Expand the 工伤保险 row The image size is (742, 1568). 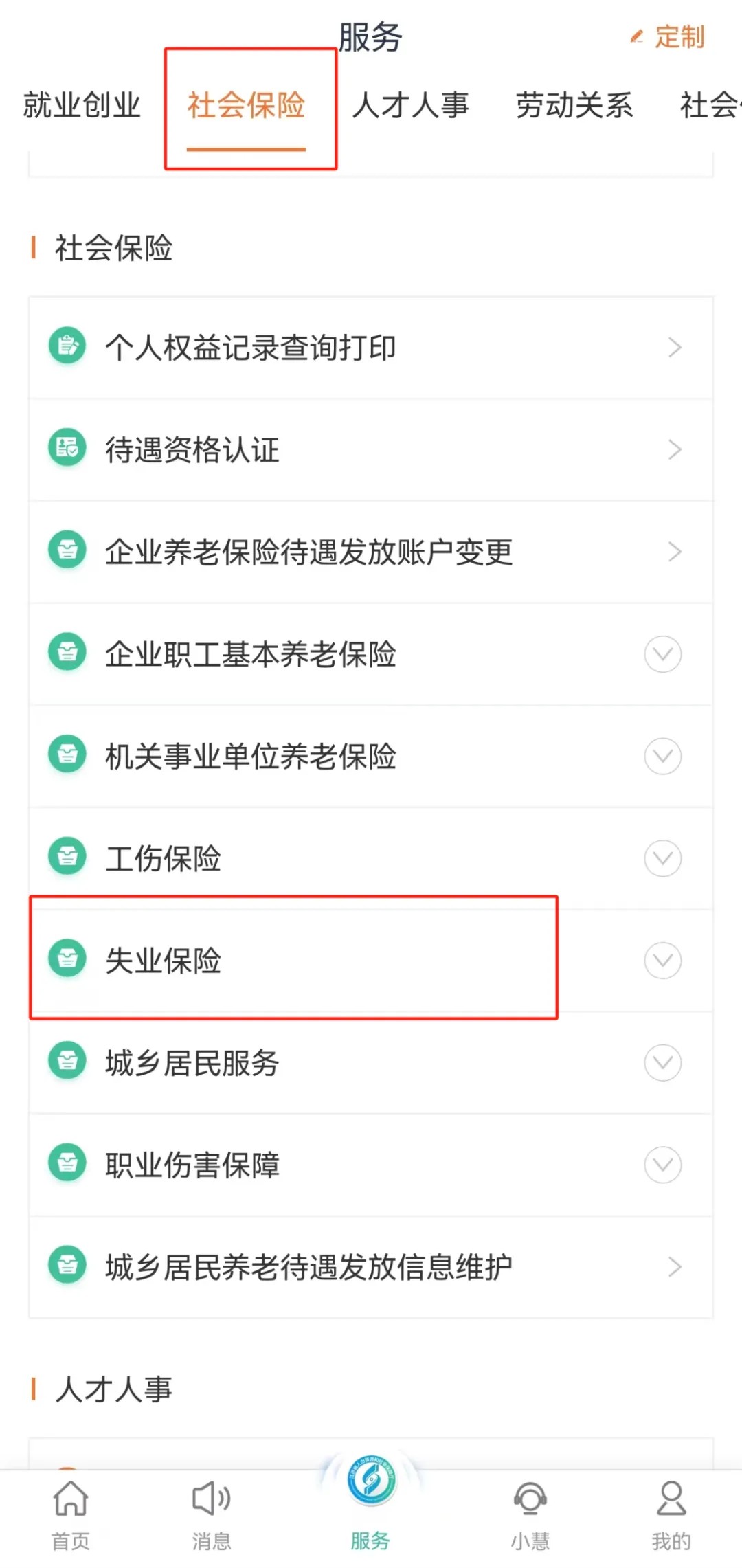[371, 858]
